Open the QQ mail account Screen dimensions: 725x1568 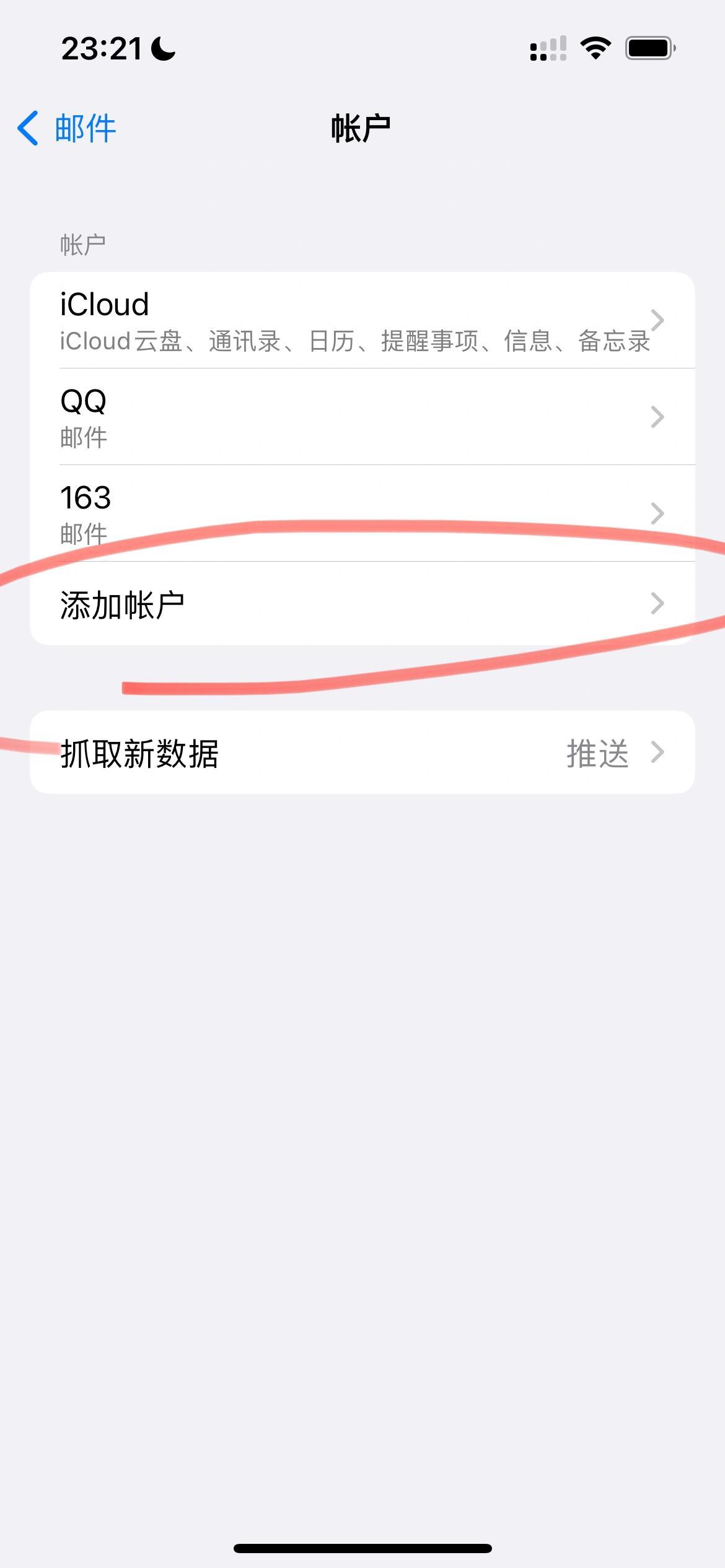pyautogui.click(x=362, y=417)
